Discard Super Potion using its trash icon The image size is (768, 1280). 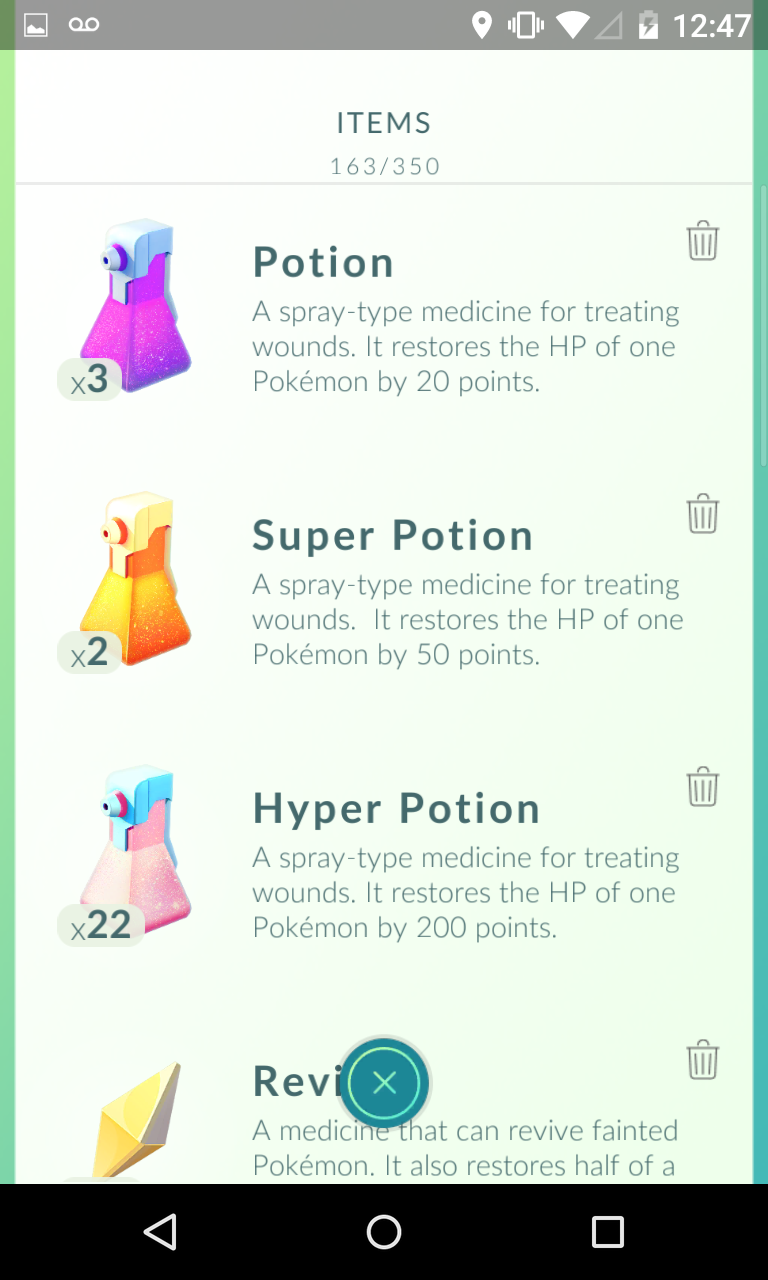(x=702, y=514)
